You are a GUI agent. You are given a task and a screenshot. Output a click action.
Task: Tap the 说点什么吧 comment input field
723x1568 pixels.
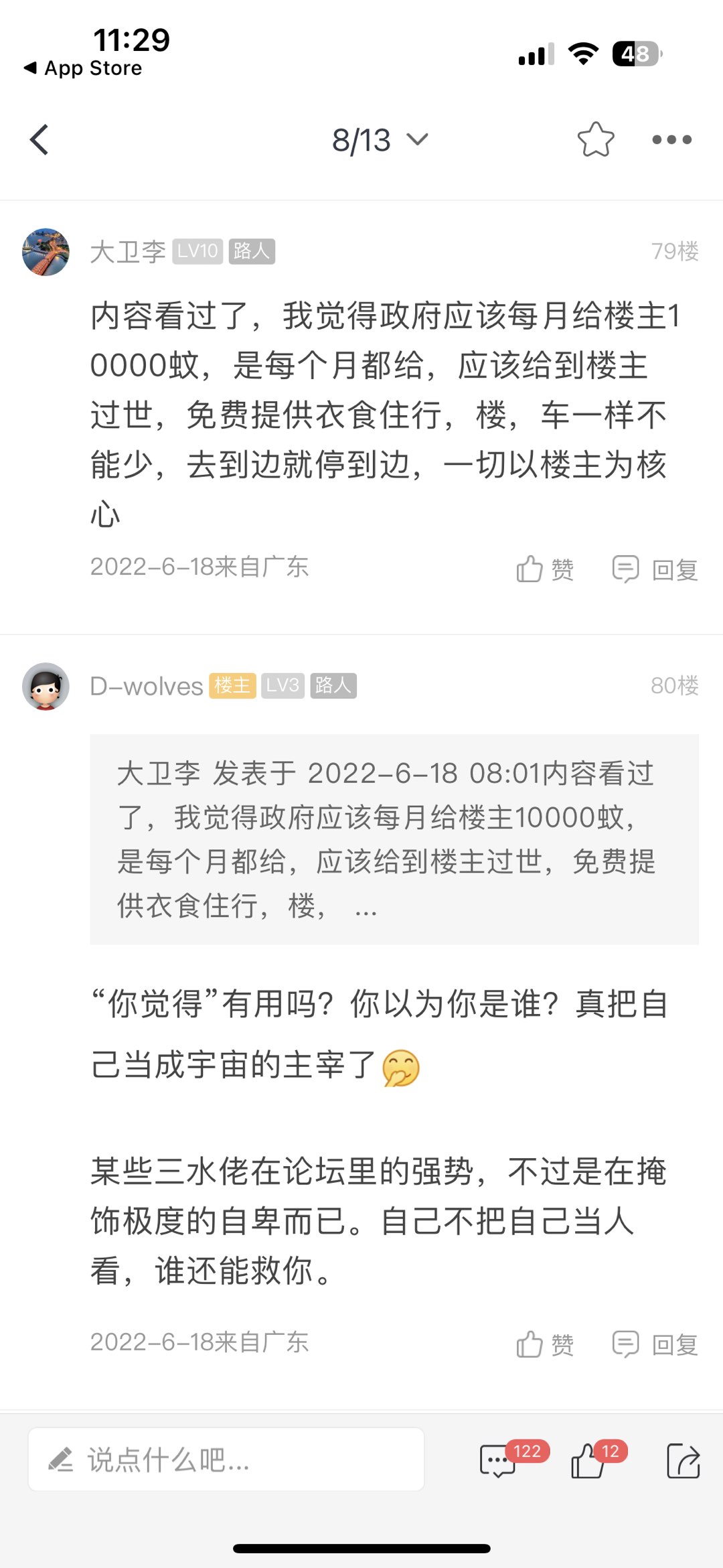tap(226, 1459)
